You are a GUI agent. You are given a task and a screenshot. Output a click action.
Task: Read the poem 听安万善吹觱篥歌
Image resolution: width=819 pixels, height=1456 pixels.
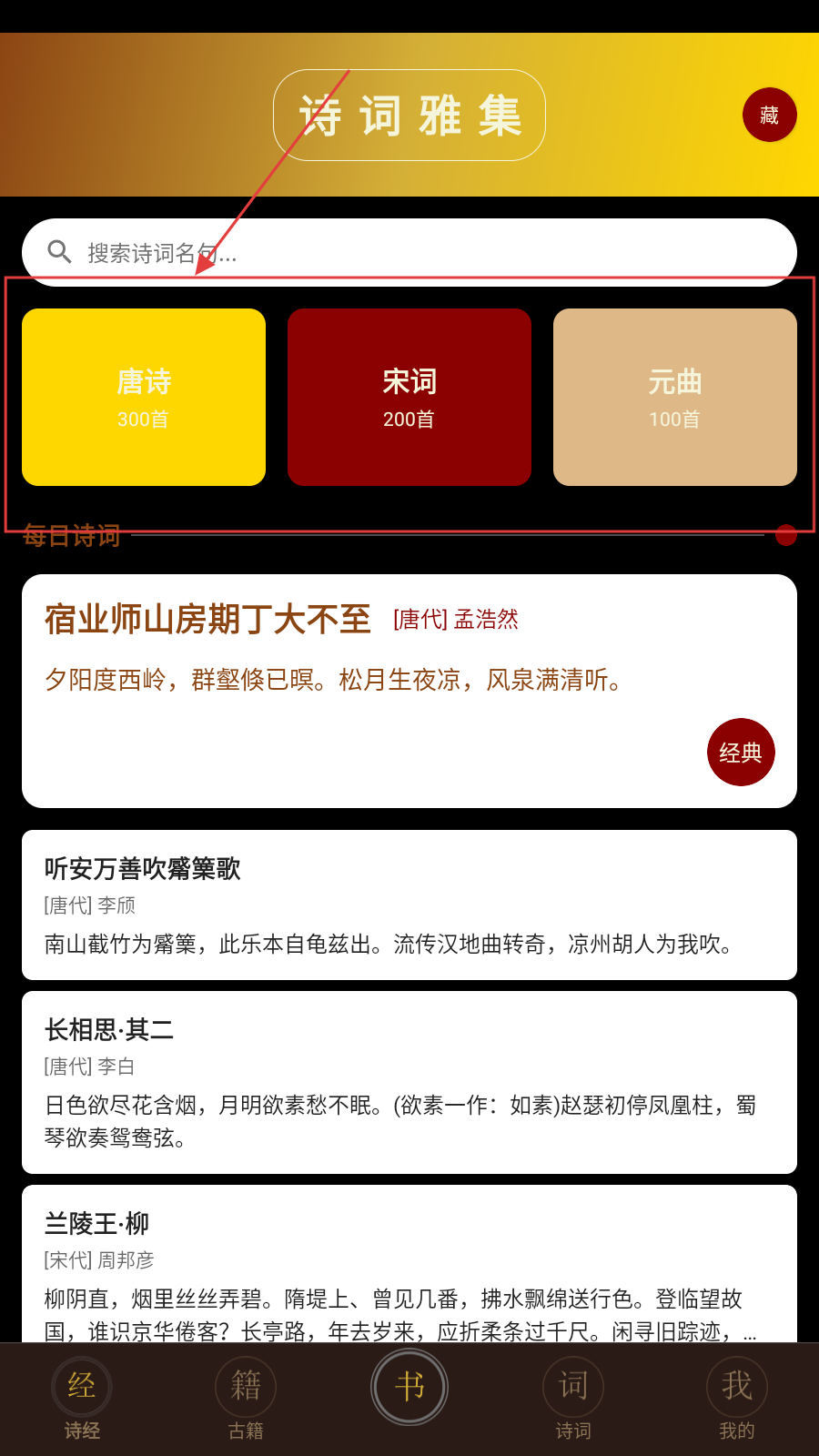(x=409, y=905)
